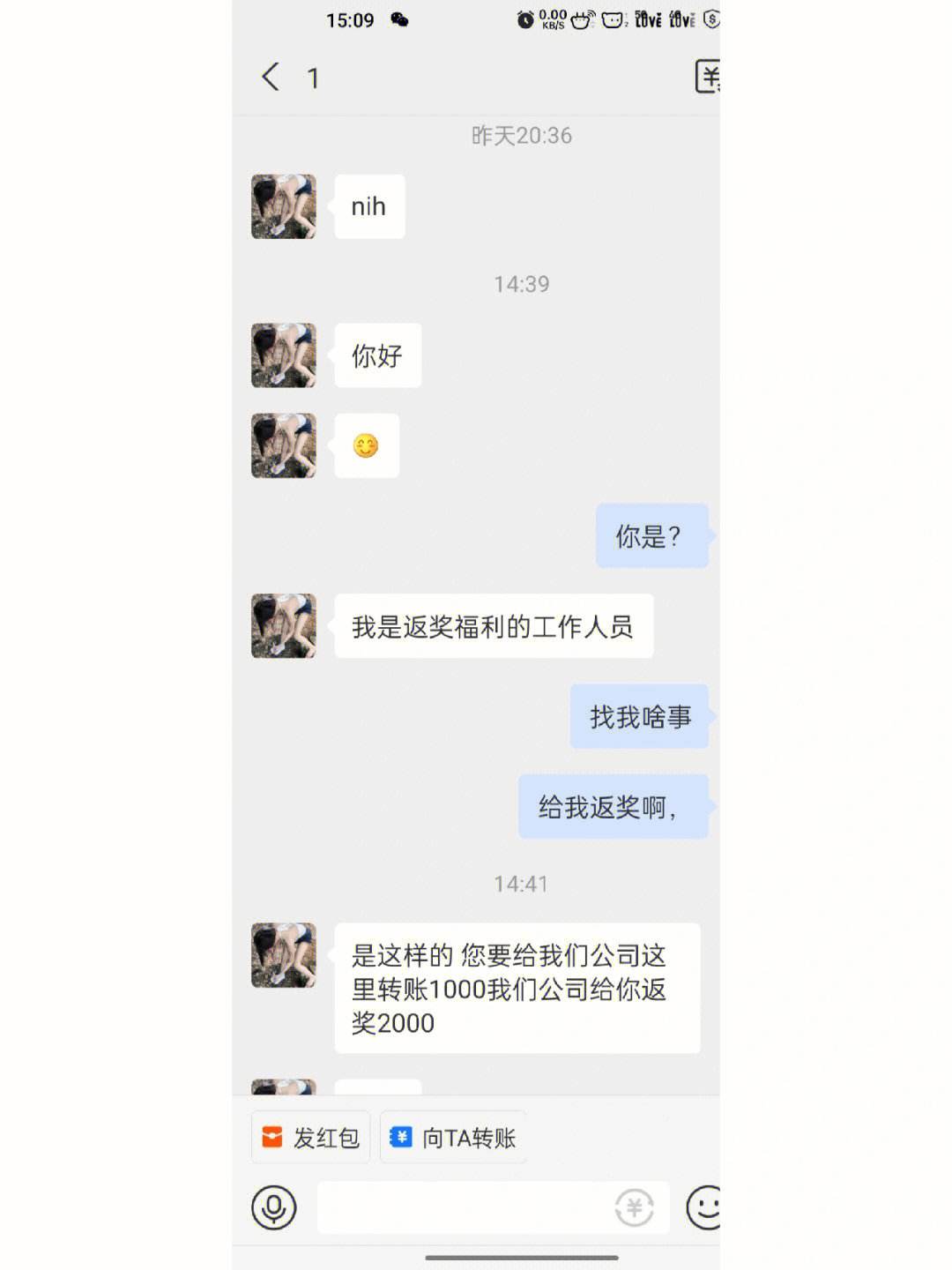Go back from this chat
The width and height of the screenshot is (952, 1270).
click(x=271, y=77)
